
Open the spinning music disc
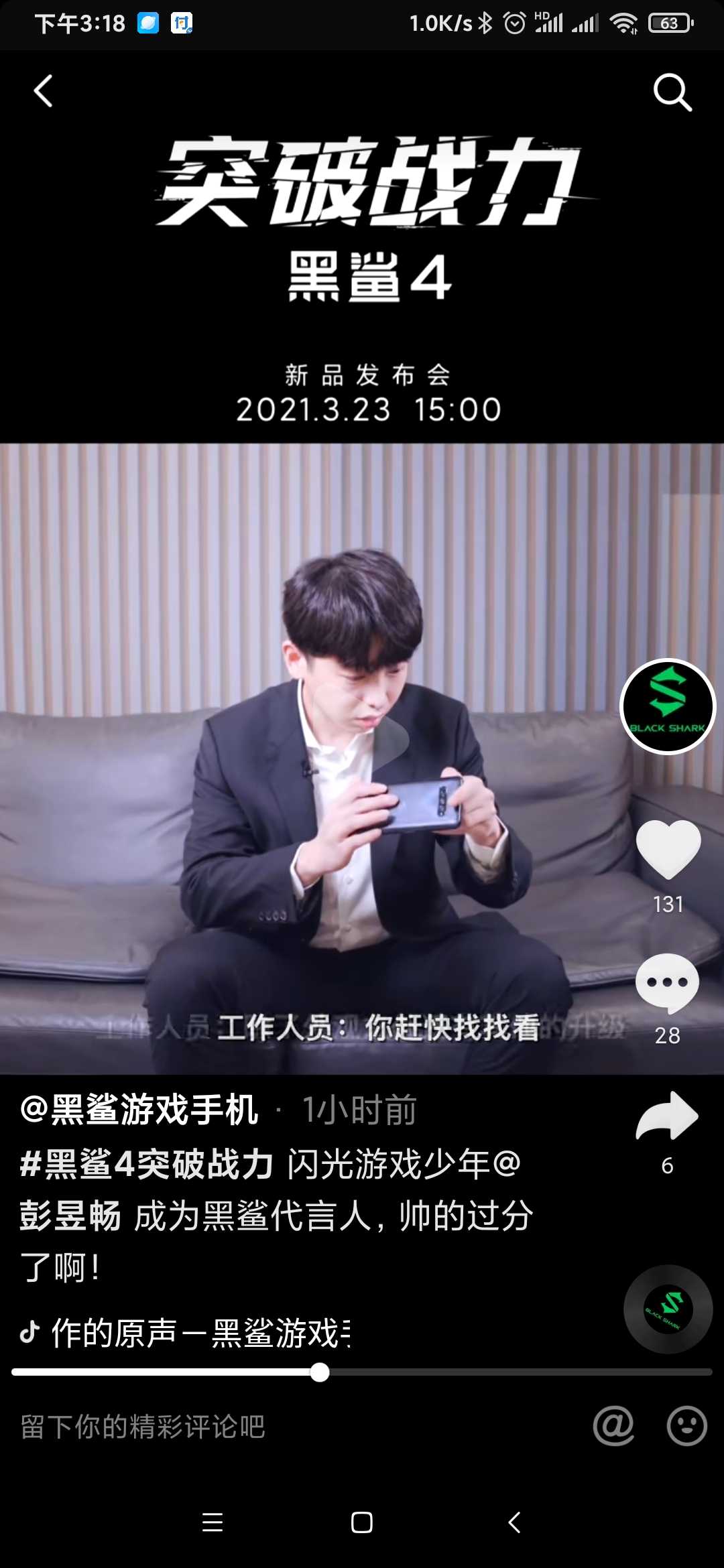pos(668,1309)
